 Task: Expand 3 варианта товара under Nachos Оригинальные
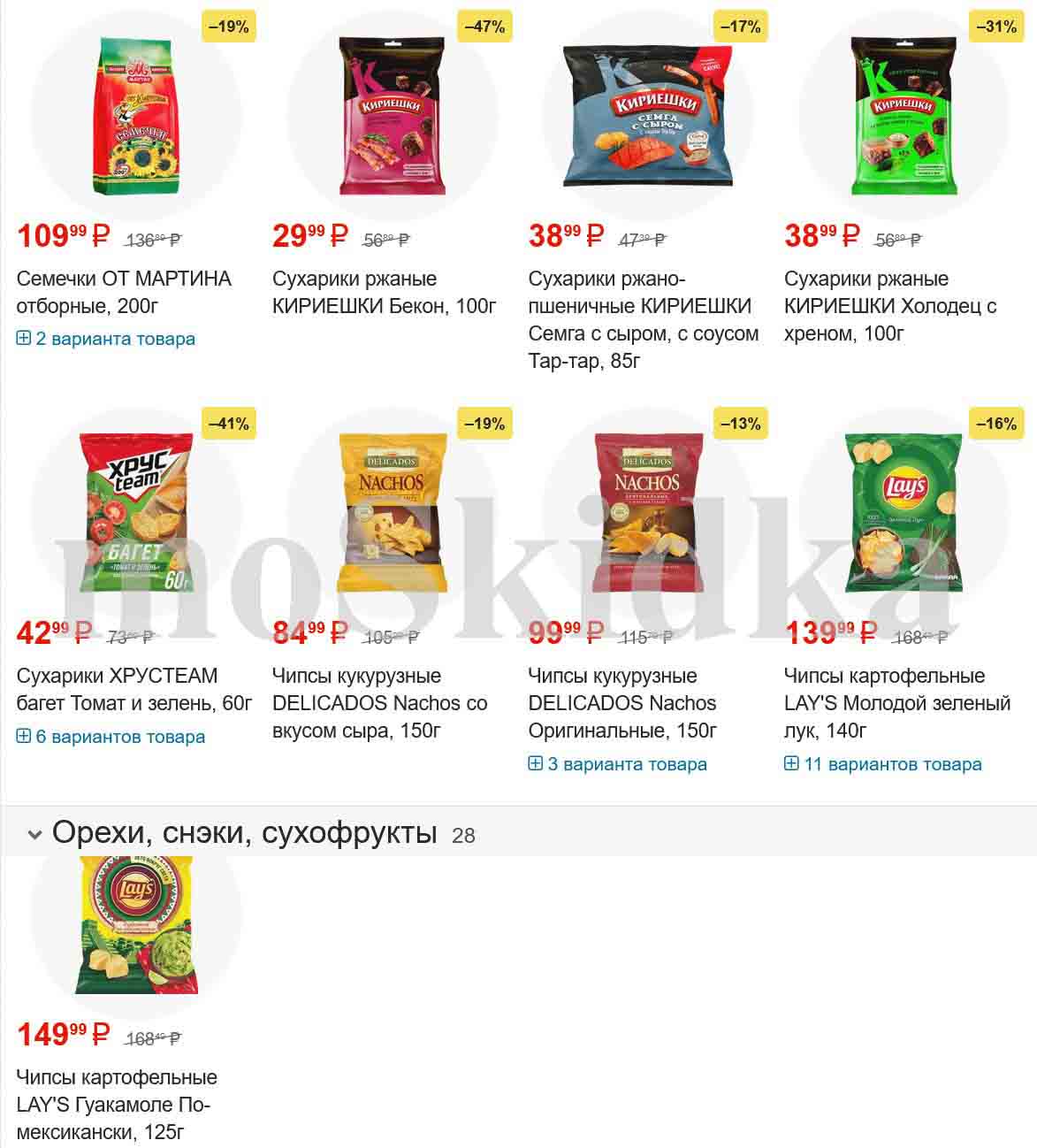(618, 764)
